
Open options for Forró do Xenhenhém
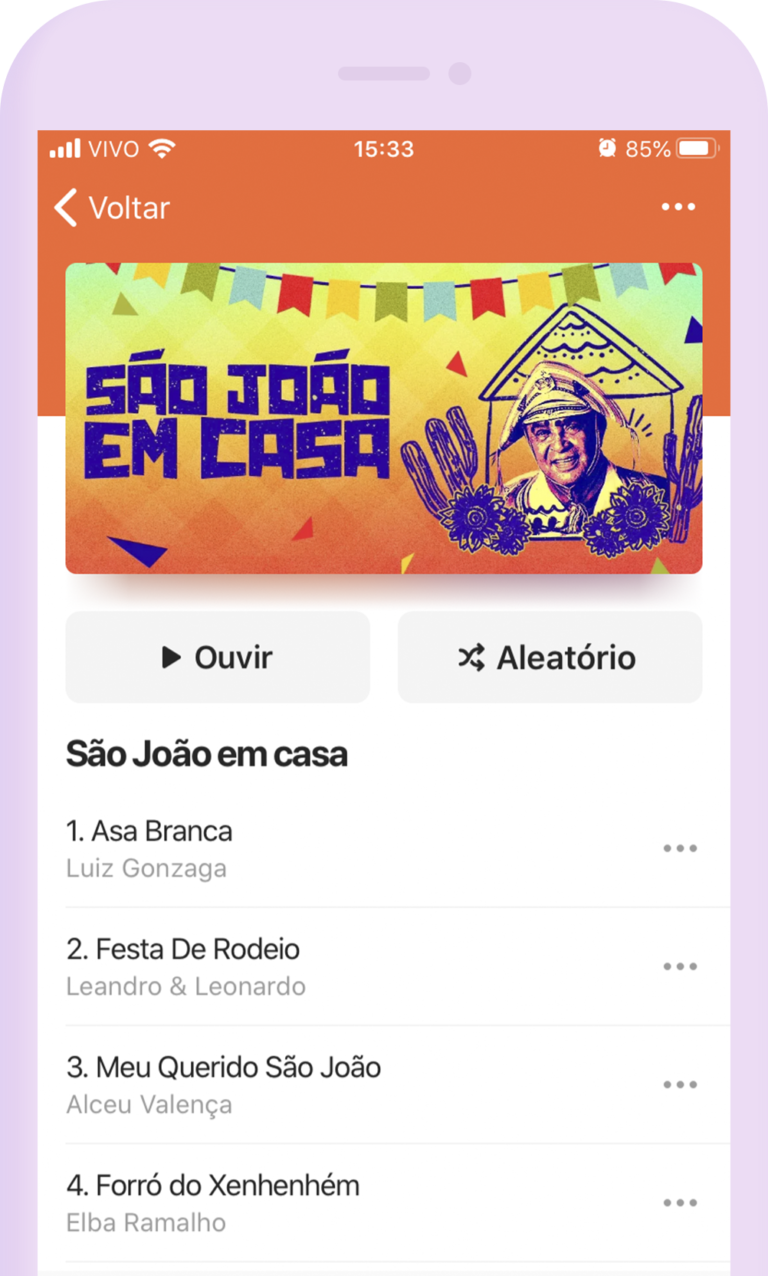681,1203
